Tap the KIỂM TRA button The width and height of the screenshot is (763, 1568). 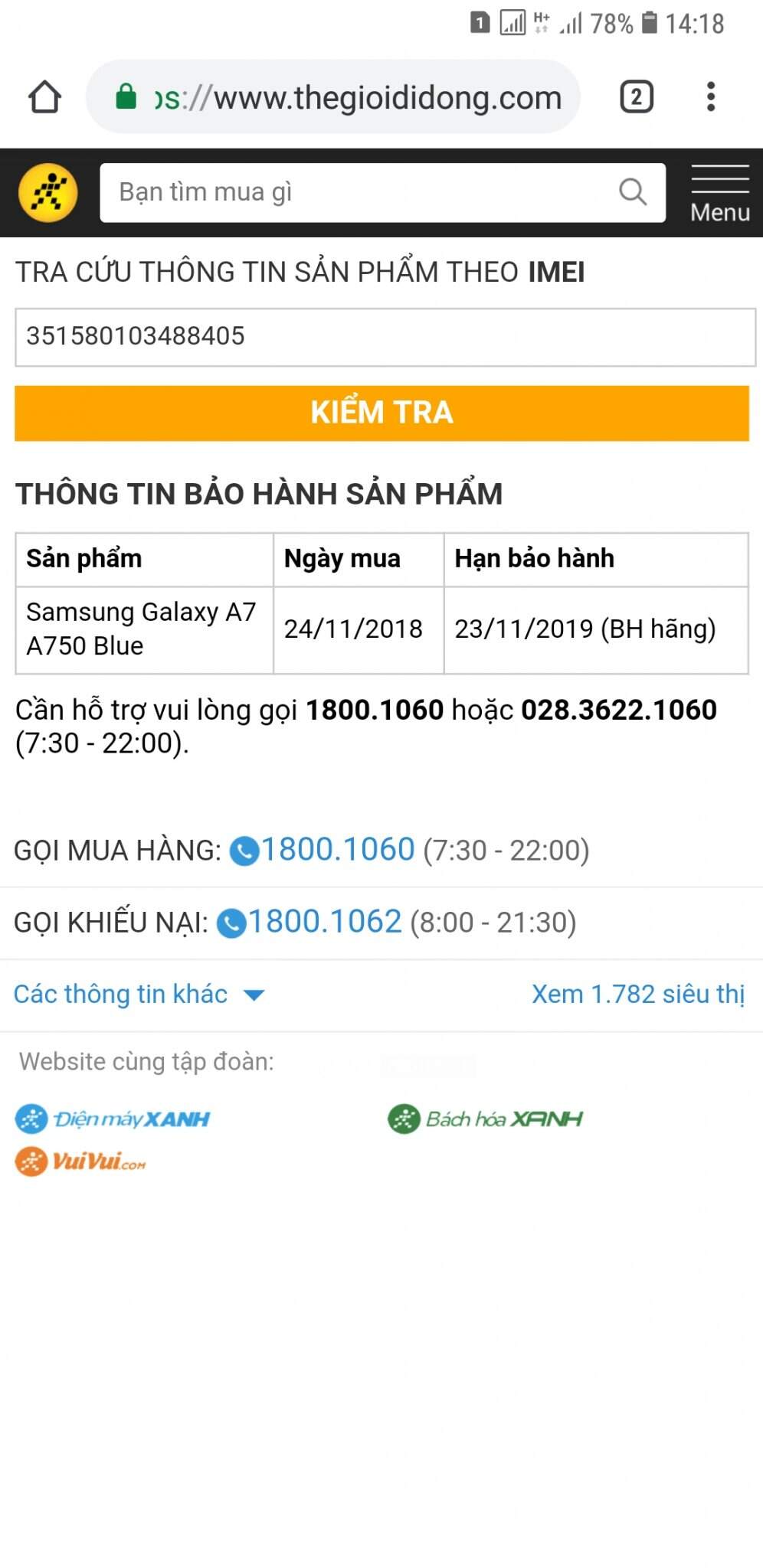click(381, 413)
